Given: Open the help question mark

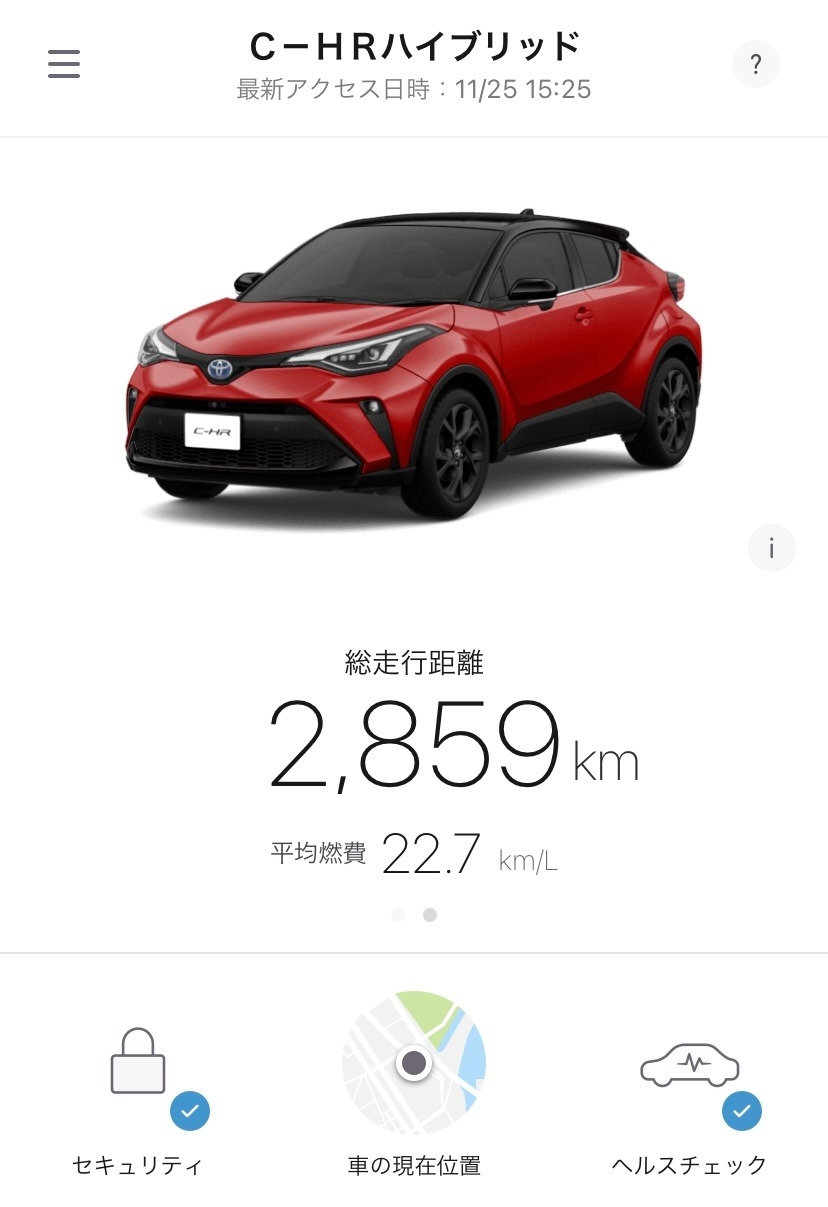Looking at the screenshot, I should click(756, 65).
